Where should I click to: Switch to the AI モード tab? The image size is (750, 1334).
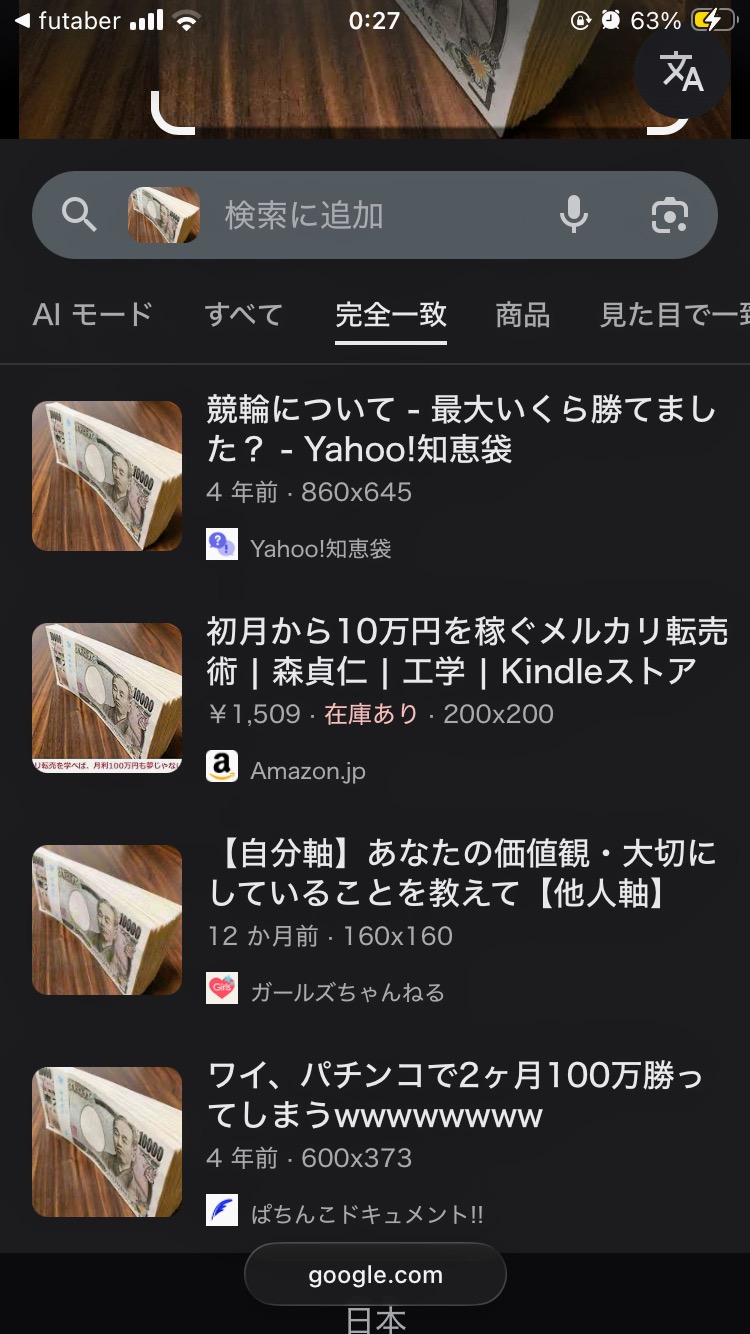[93, 315]
